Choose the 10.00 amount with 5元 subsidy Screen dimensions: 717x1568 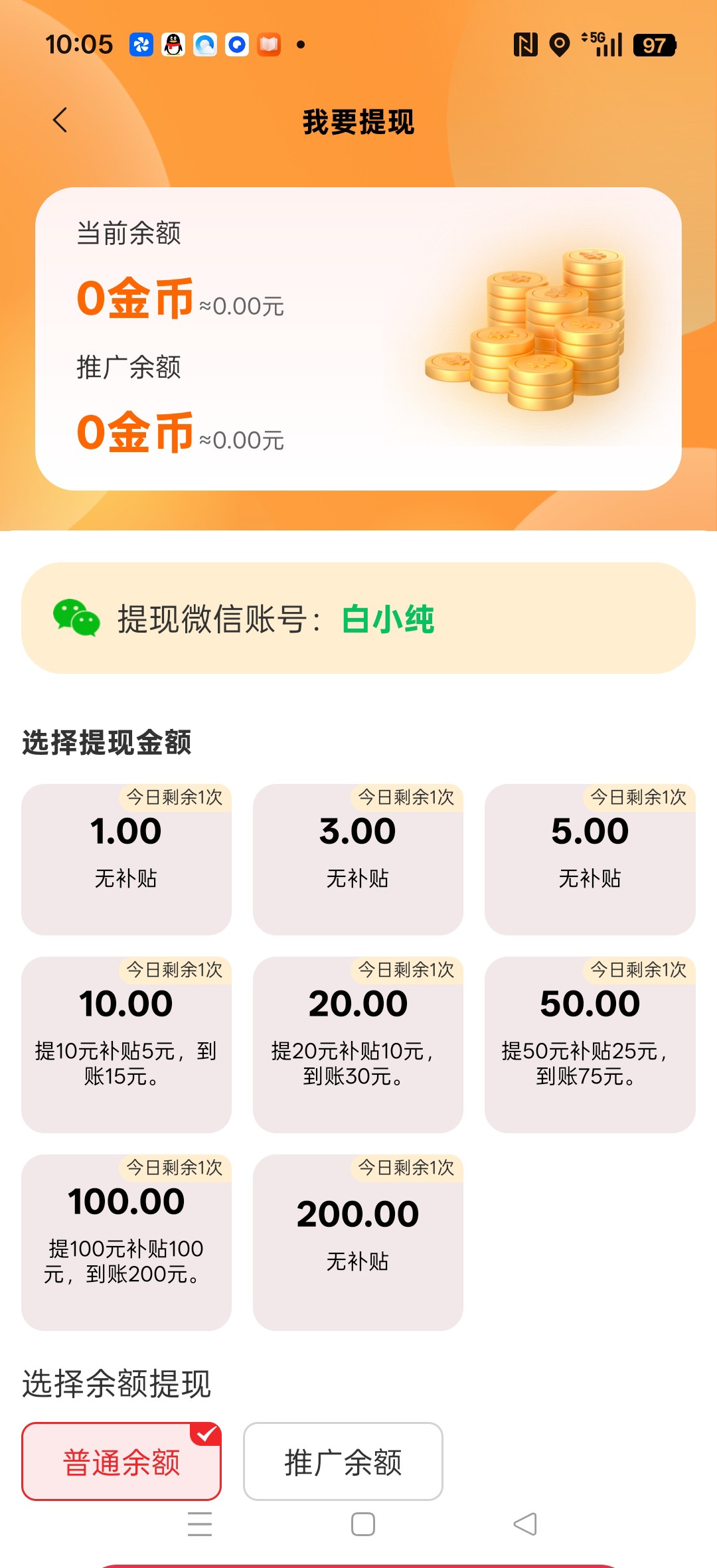(126, 1042)
